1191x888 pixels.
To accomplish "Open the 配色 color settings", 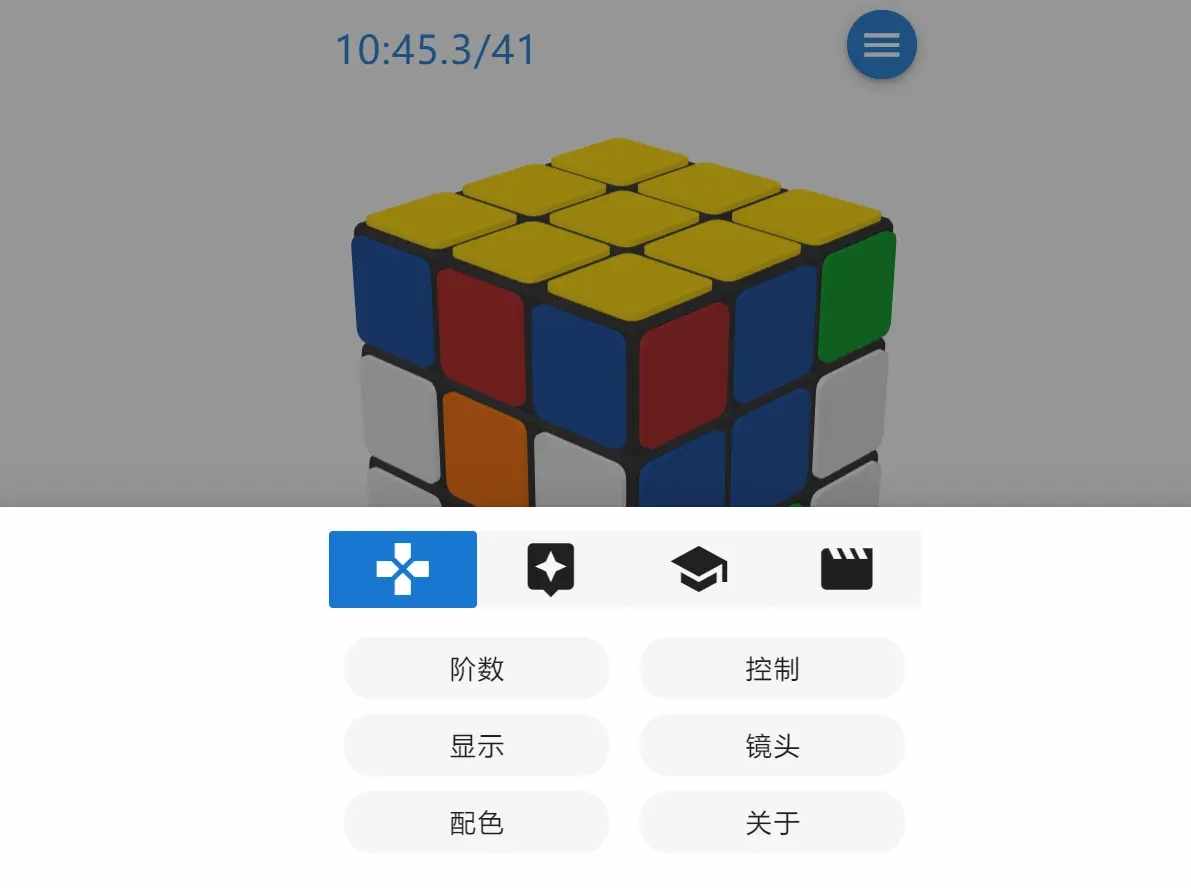I will click(476, 822).
